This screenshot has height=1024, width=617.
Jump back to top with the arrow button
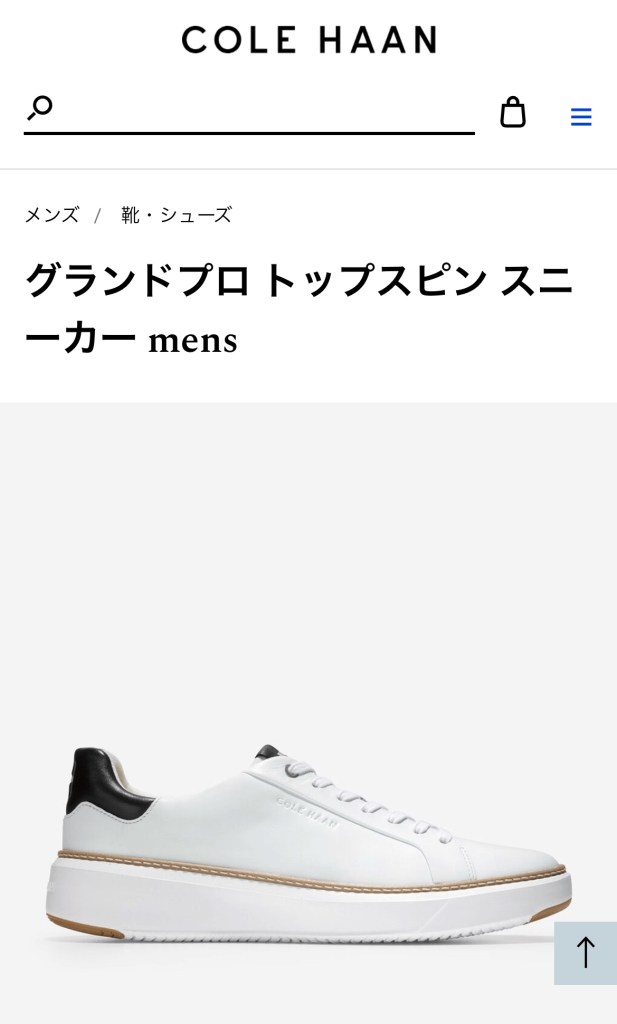click(585, 952)
